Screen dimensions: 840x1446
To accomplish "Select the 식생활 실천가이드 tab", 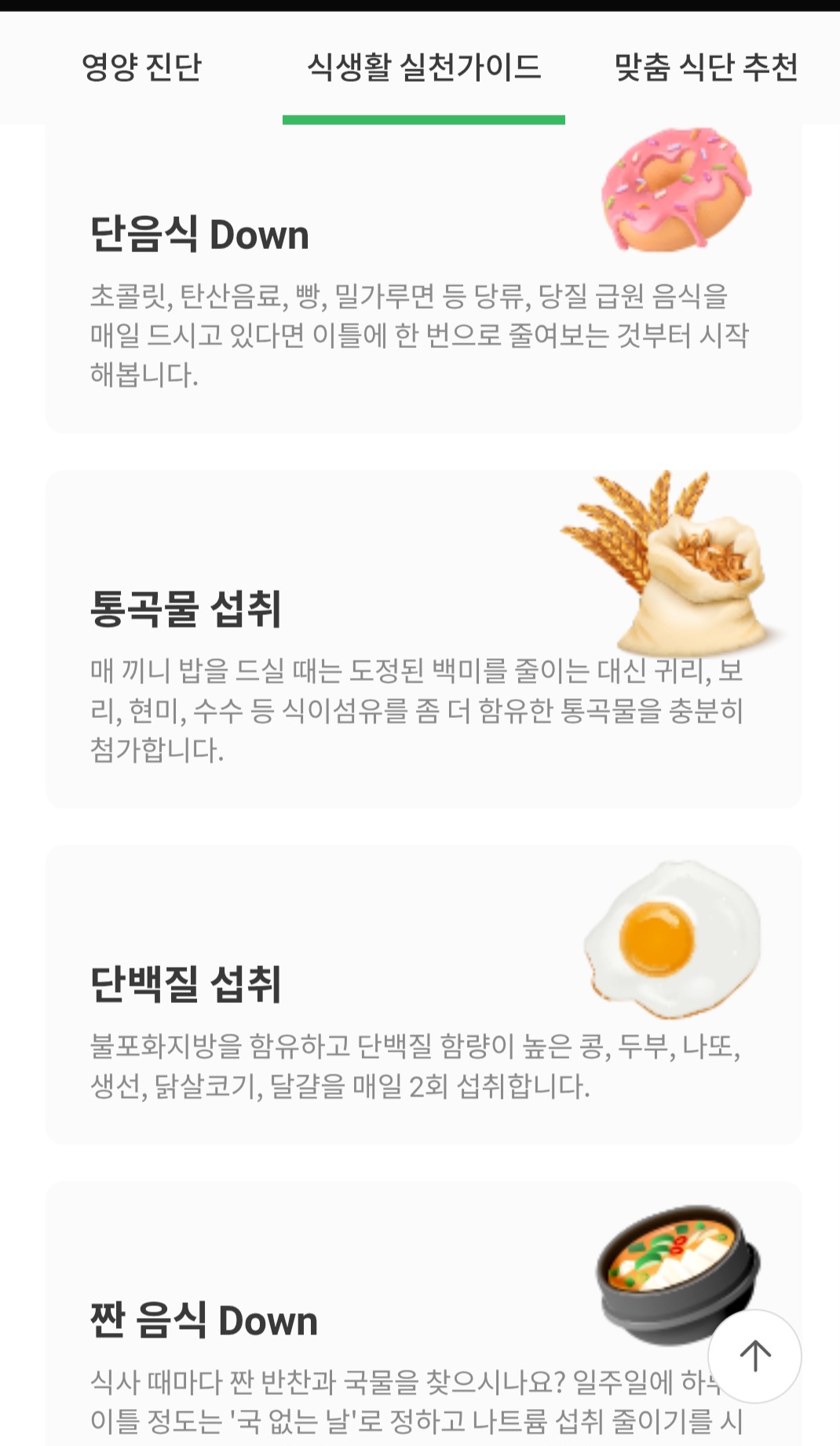I will [x=424, y=68].
